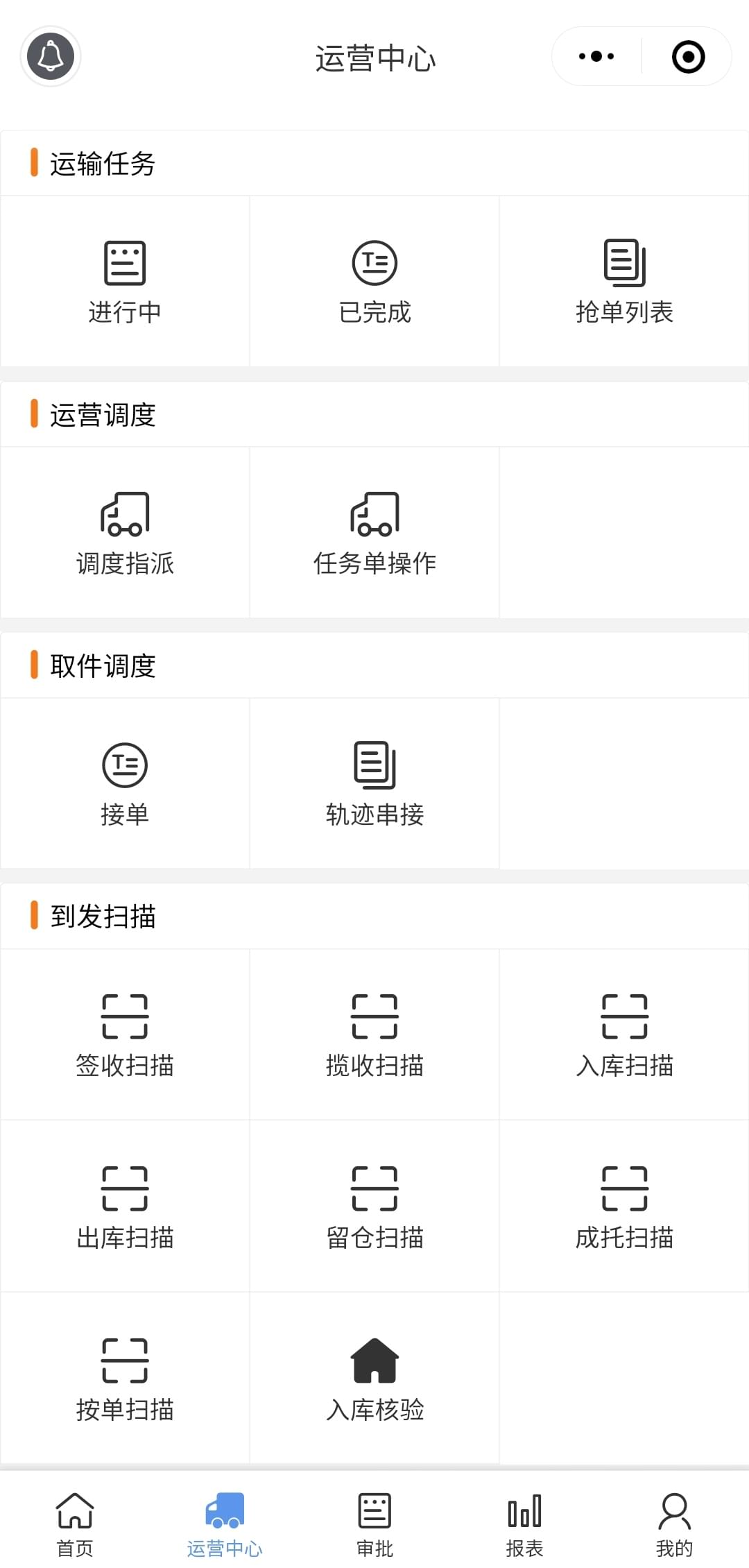Screen dimensions: 749x1568
Task: Open 任务单操作
Action: 374,533
